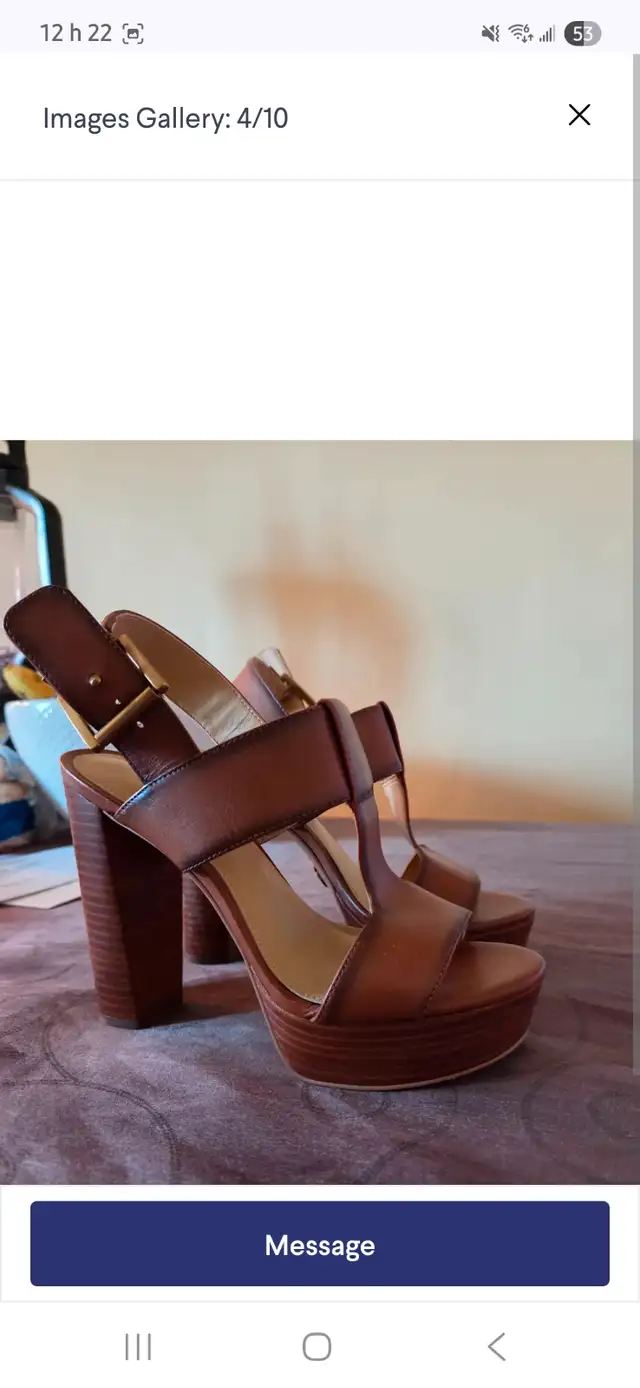Tap the Message button
The height and width of the screenshot is (1388, 640).
coord(320,1243)
